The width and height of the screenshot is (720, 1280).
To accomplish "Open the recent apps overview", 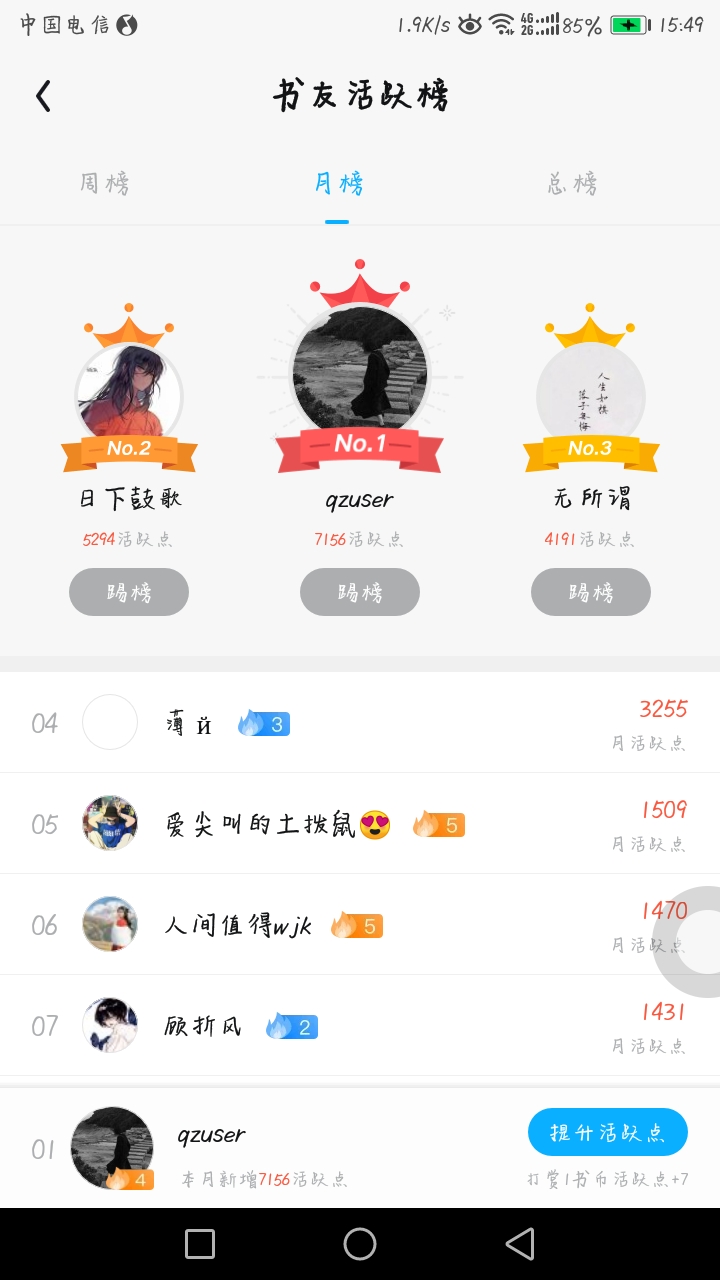I will coord(200,1244).
